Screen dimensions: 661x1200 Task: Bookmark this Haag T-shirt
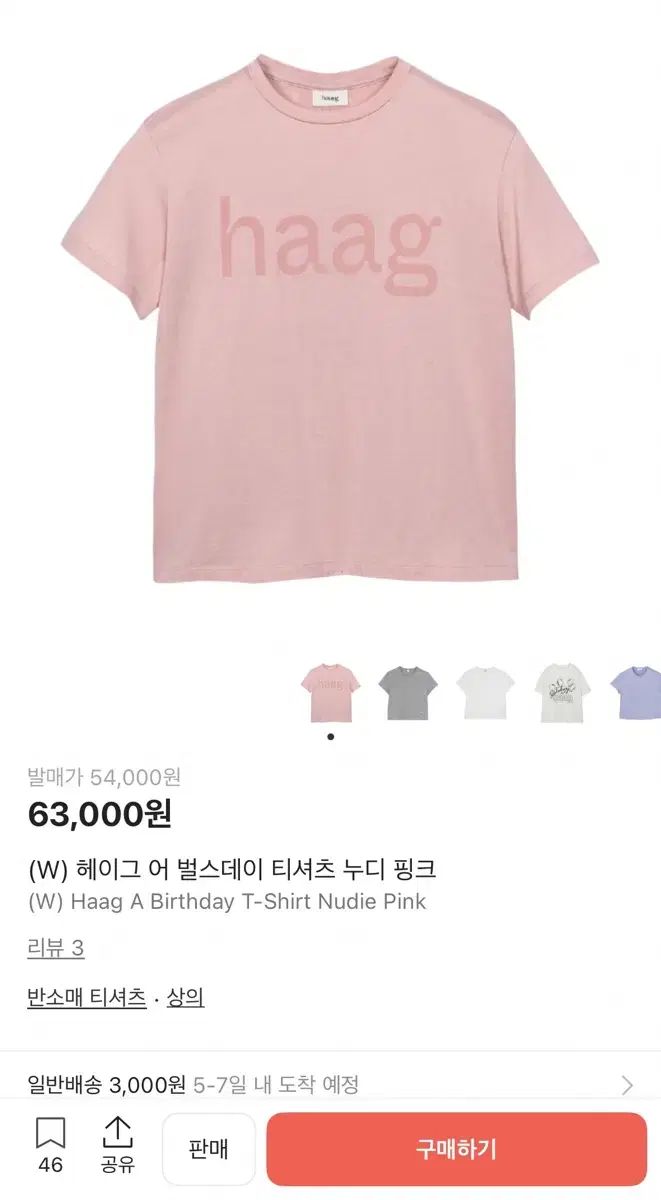pyautogui.click(x=50, y=1145)
